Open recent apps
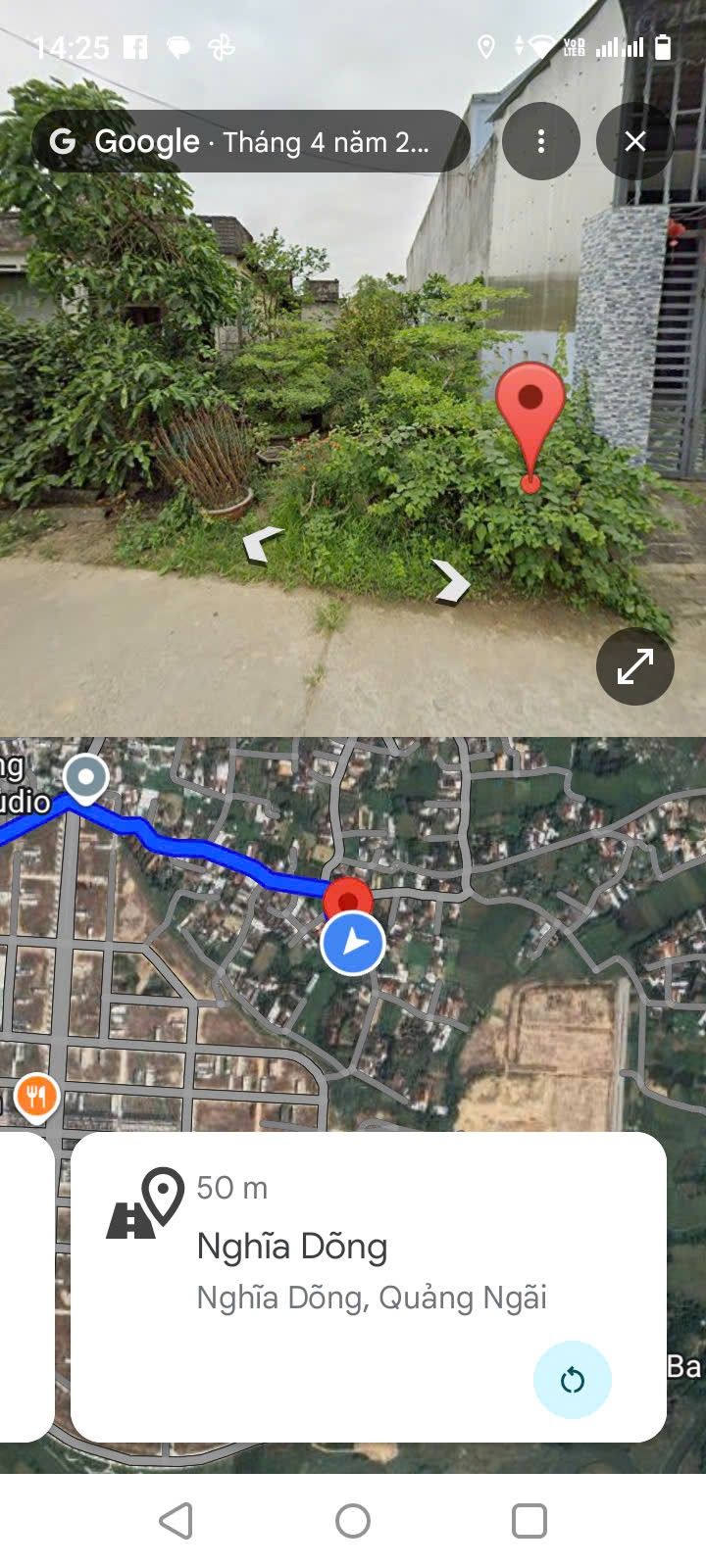 529,1521
